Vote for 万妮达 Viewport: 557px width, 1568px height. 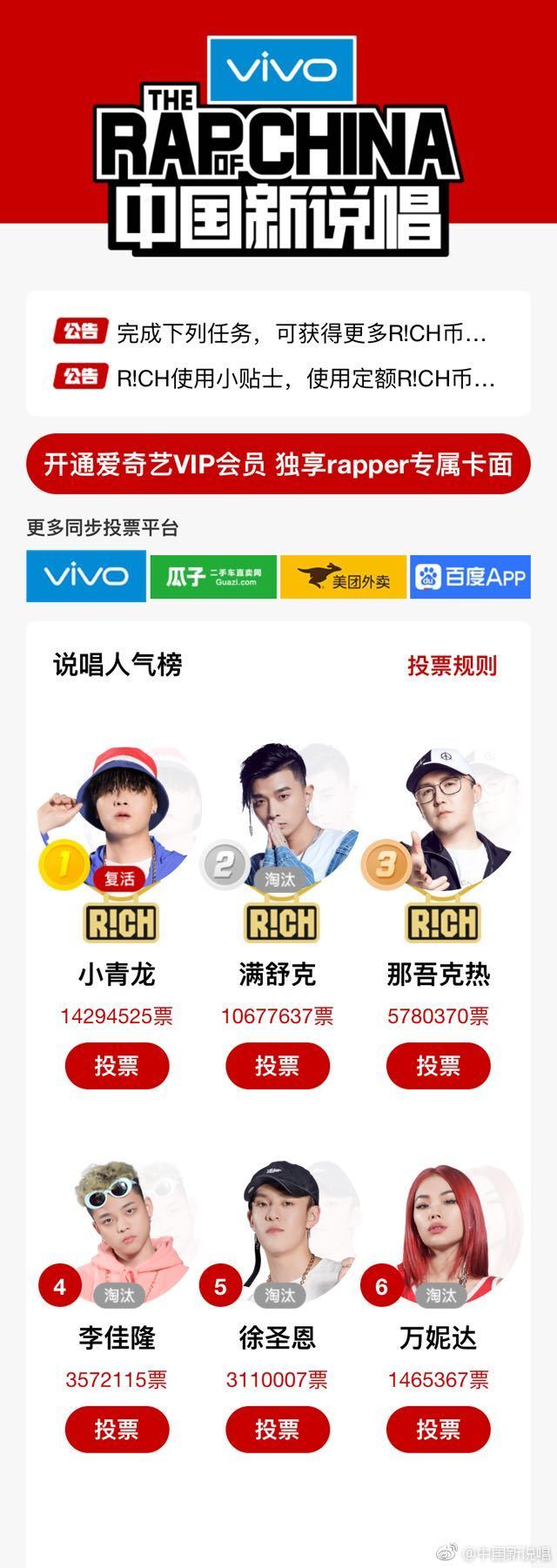pos(438,1430)
